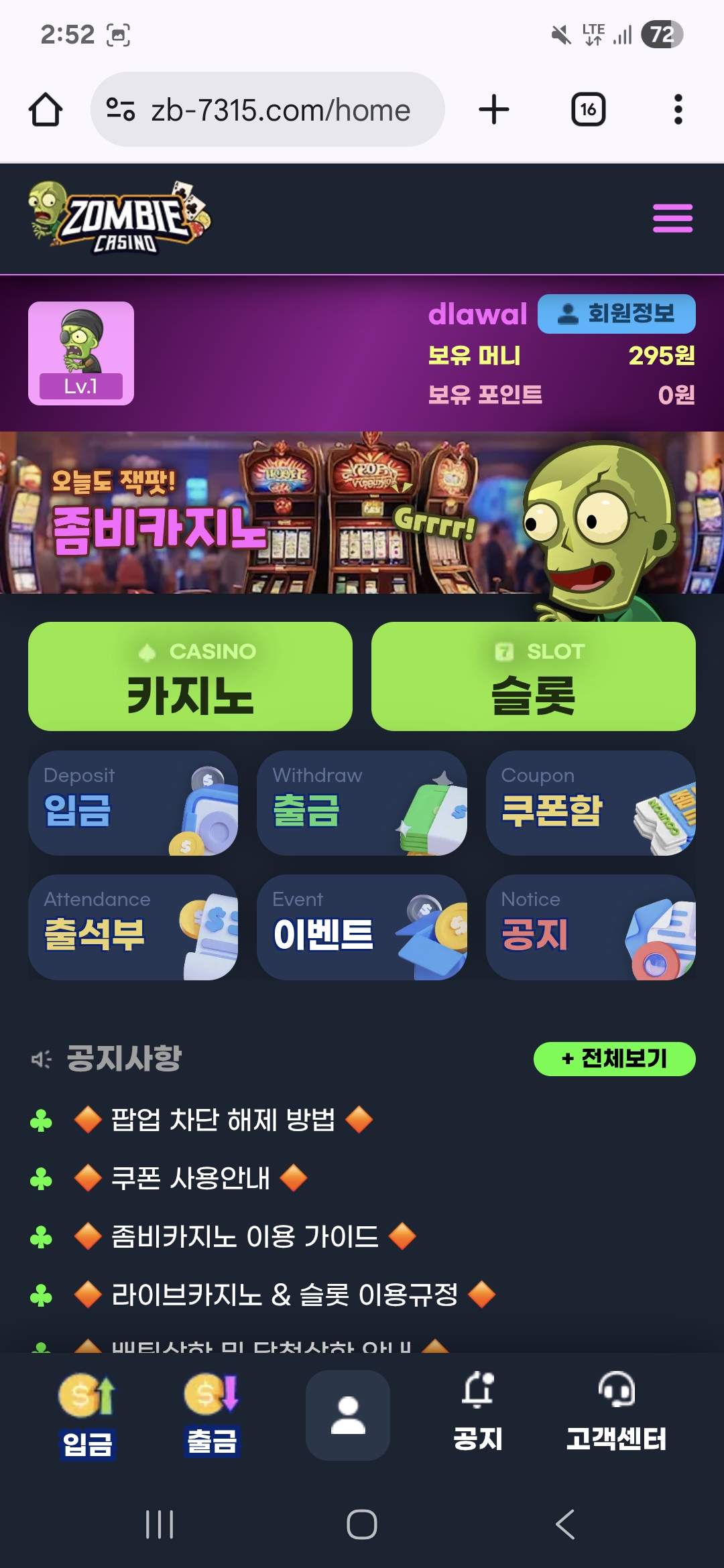Screen dimensions: 724x1568
Task: Tap 입금 in the bottom bar
Action: point(87,1415)
